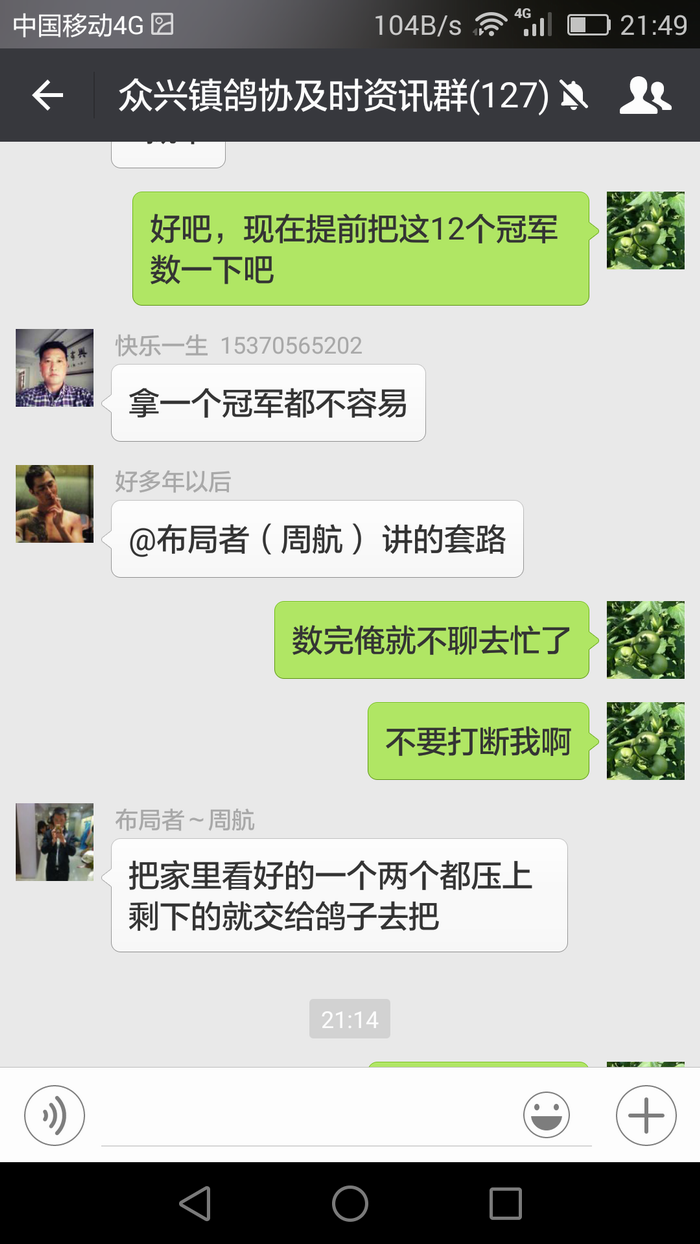Open the emoji picker
This screenshot has height=1244, width=700.
pyautogui.click(x=546, y=1115)
